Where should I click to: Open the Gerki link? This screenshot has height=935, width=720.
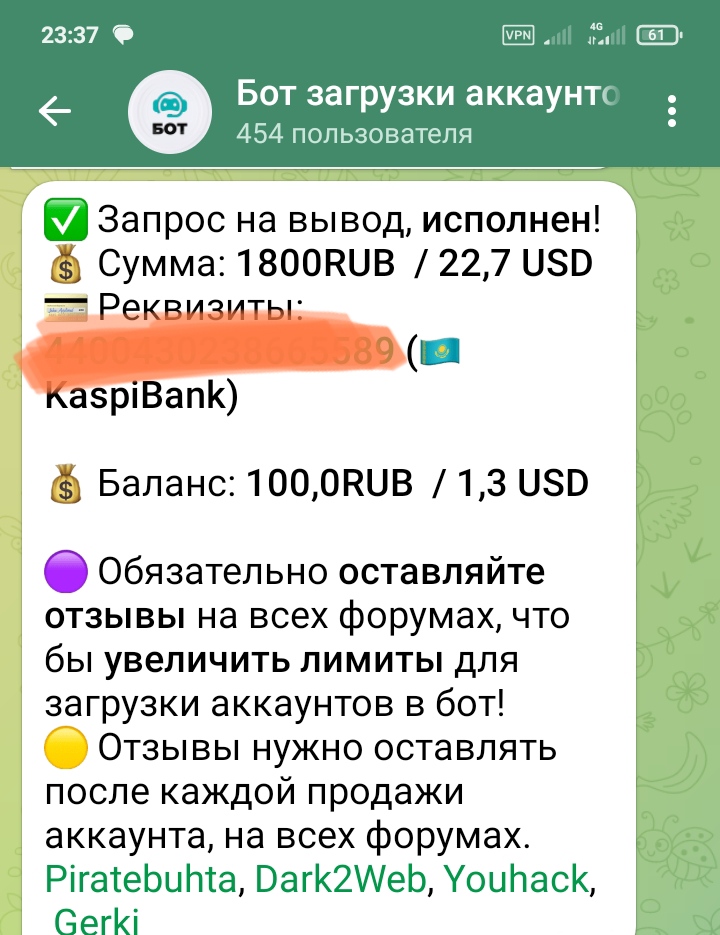pos(96,920)
